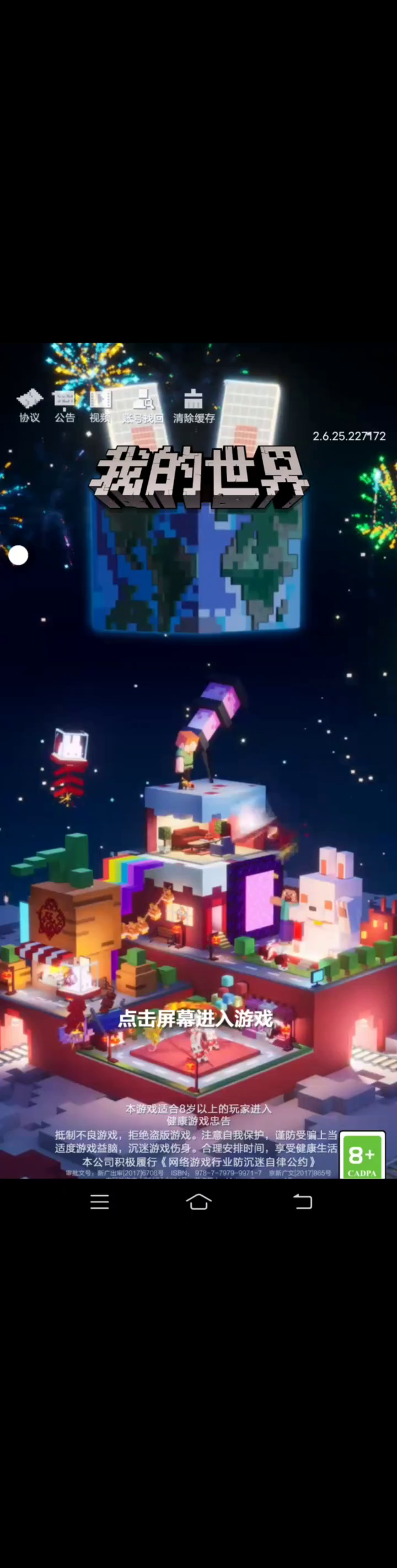
Task: Open the 协议 agreement button
Action: [x=29, y=405]
